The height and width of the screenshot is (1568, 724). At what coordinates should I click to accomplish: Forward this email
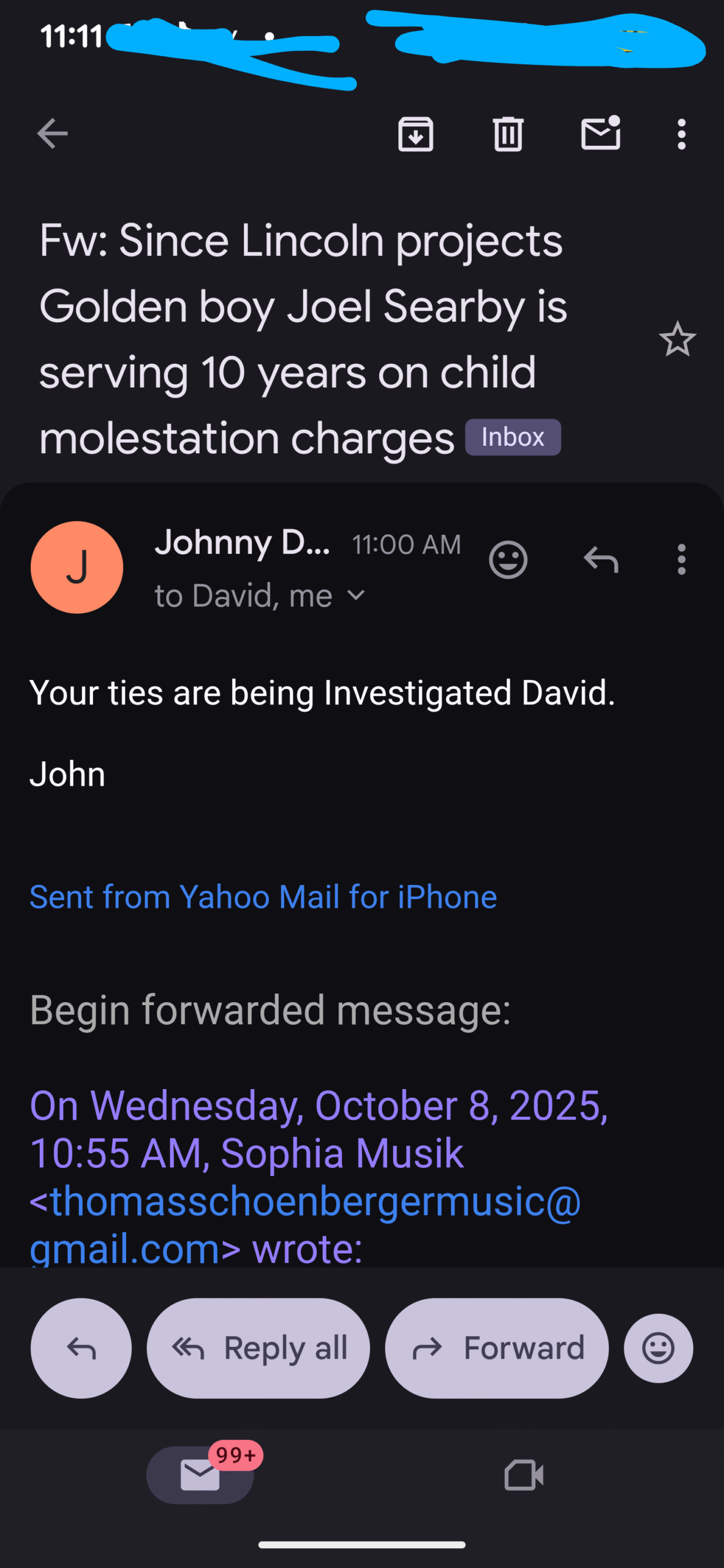pos(497,1348)
